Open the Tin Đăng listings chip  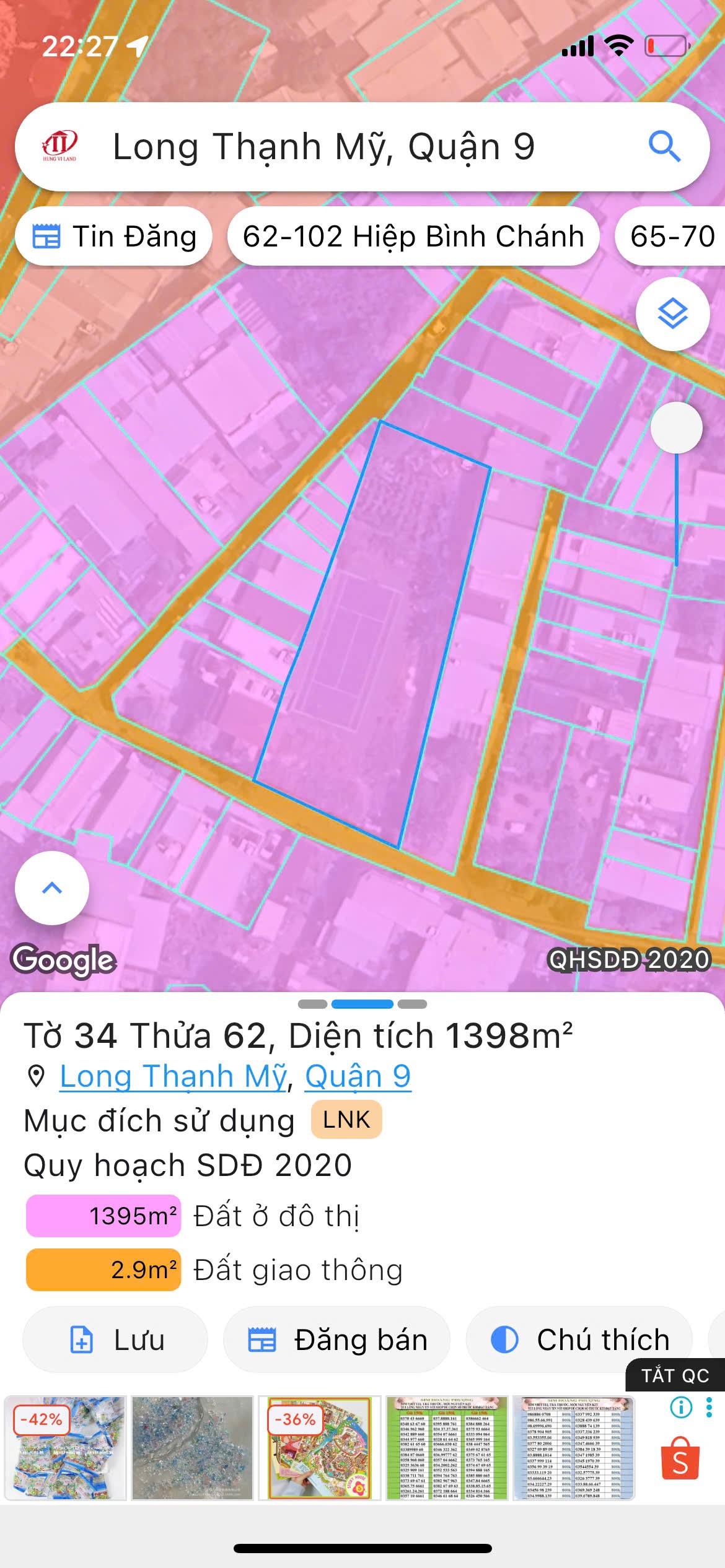(x=114, y=237)
